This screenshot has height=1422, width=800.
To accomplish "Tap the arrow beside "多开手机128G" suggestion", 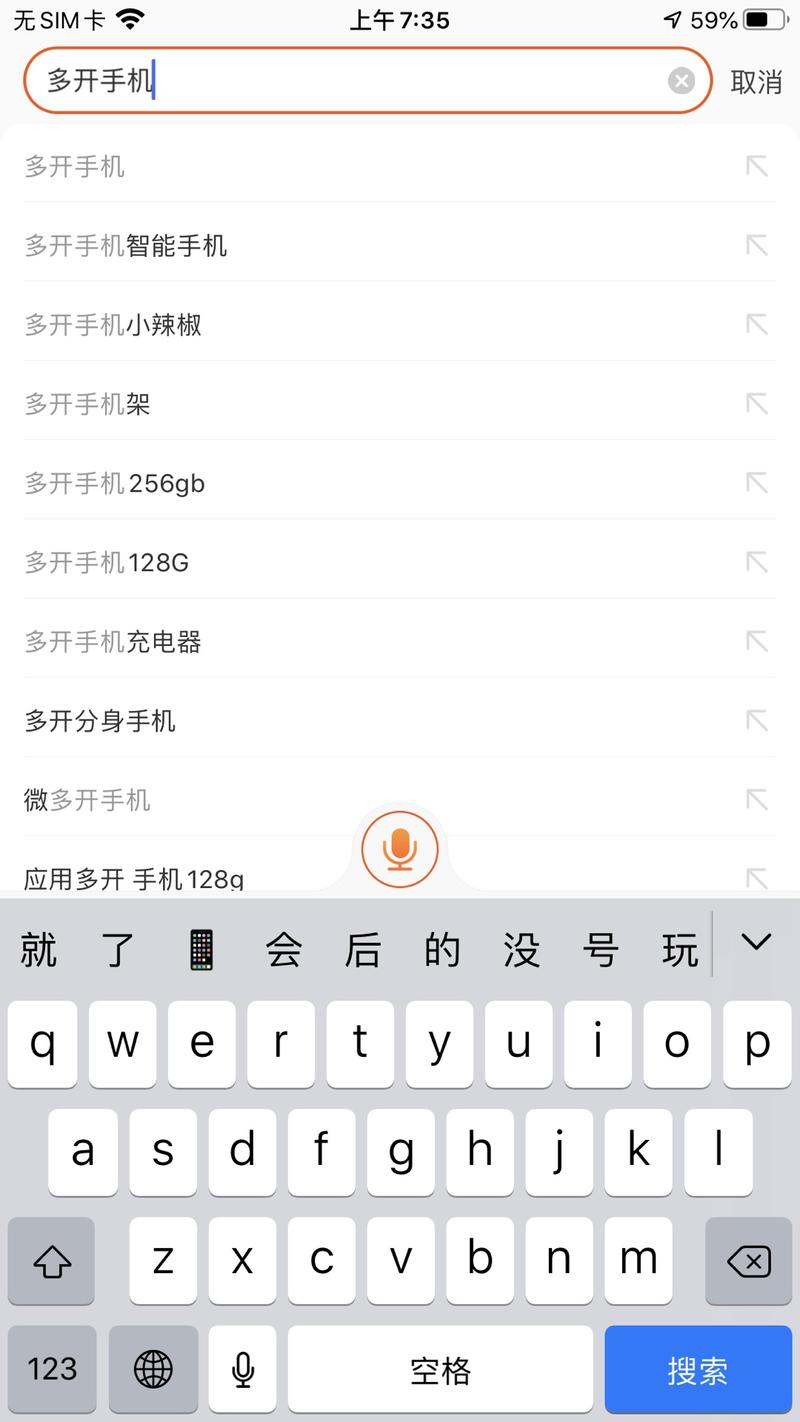I will pos(757,562).
